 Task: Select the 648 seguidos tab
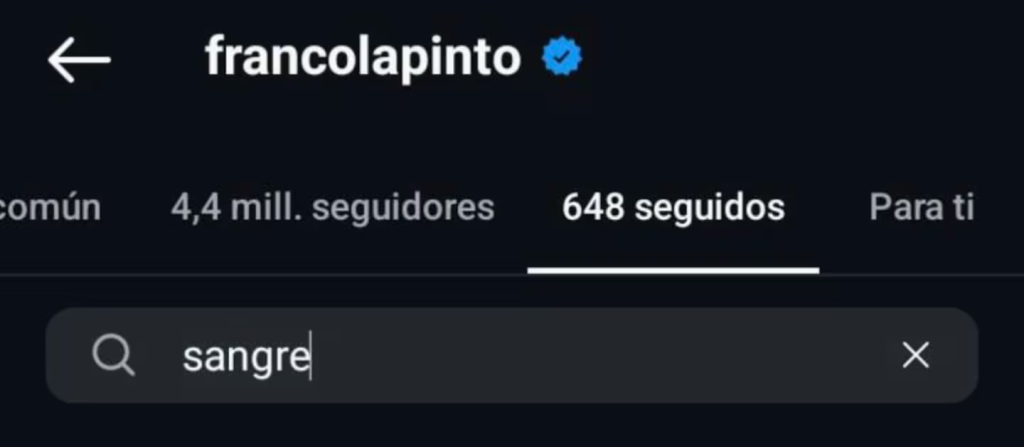[x=673, y=208]
